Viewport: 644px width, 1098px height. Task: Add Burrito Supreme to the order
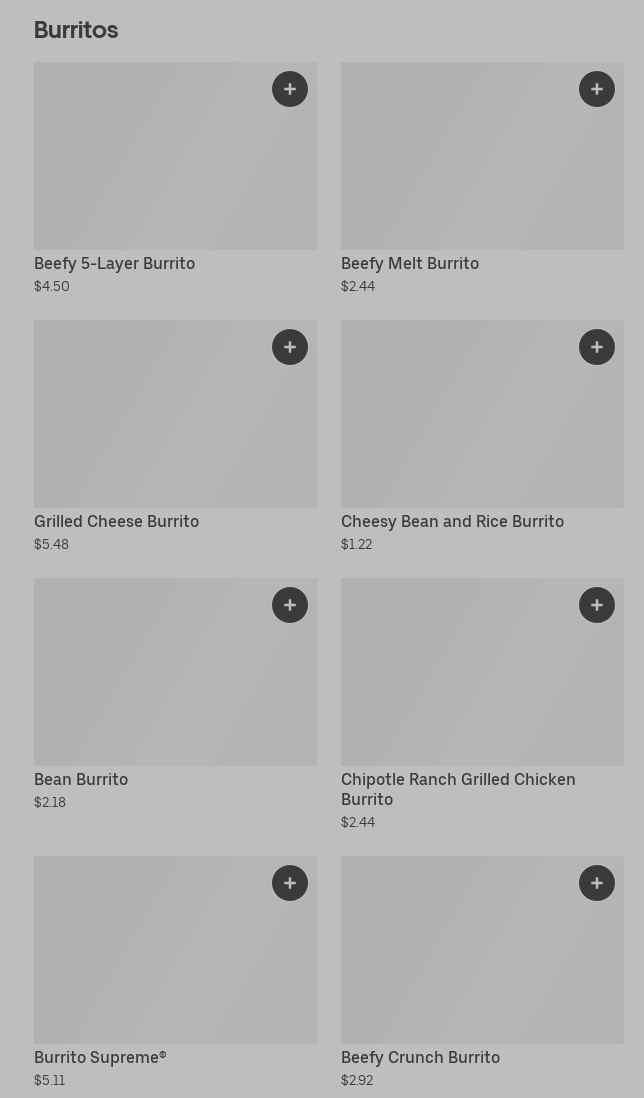point(290,883)
